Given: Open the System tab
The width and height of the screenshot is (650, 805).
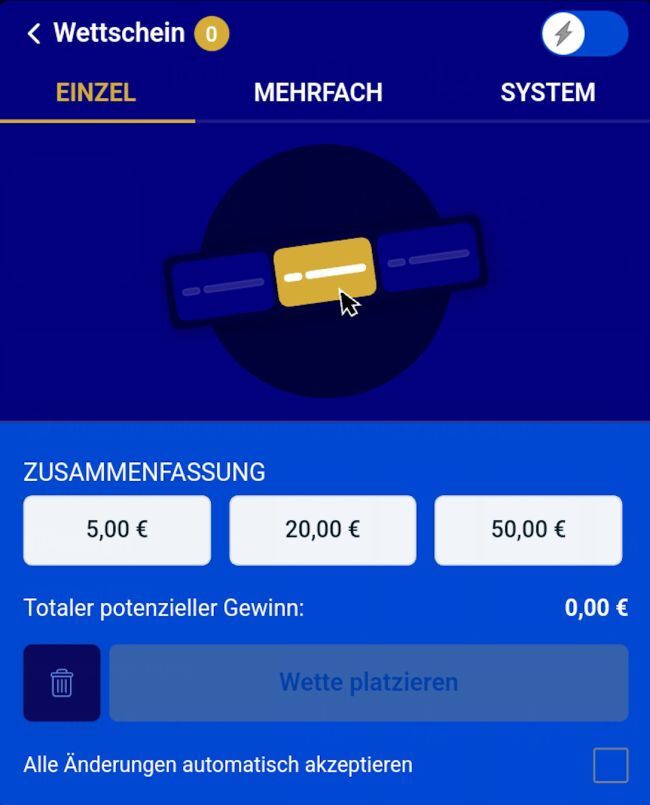Looking at the screenshot, I should click(x=547, y=93).
